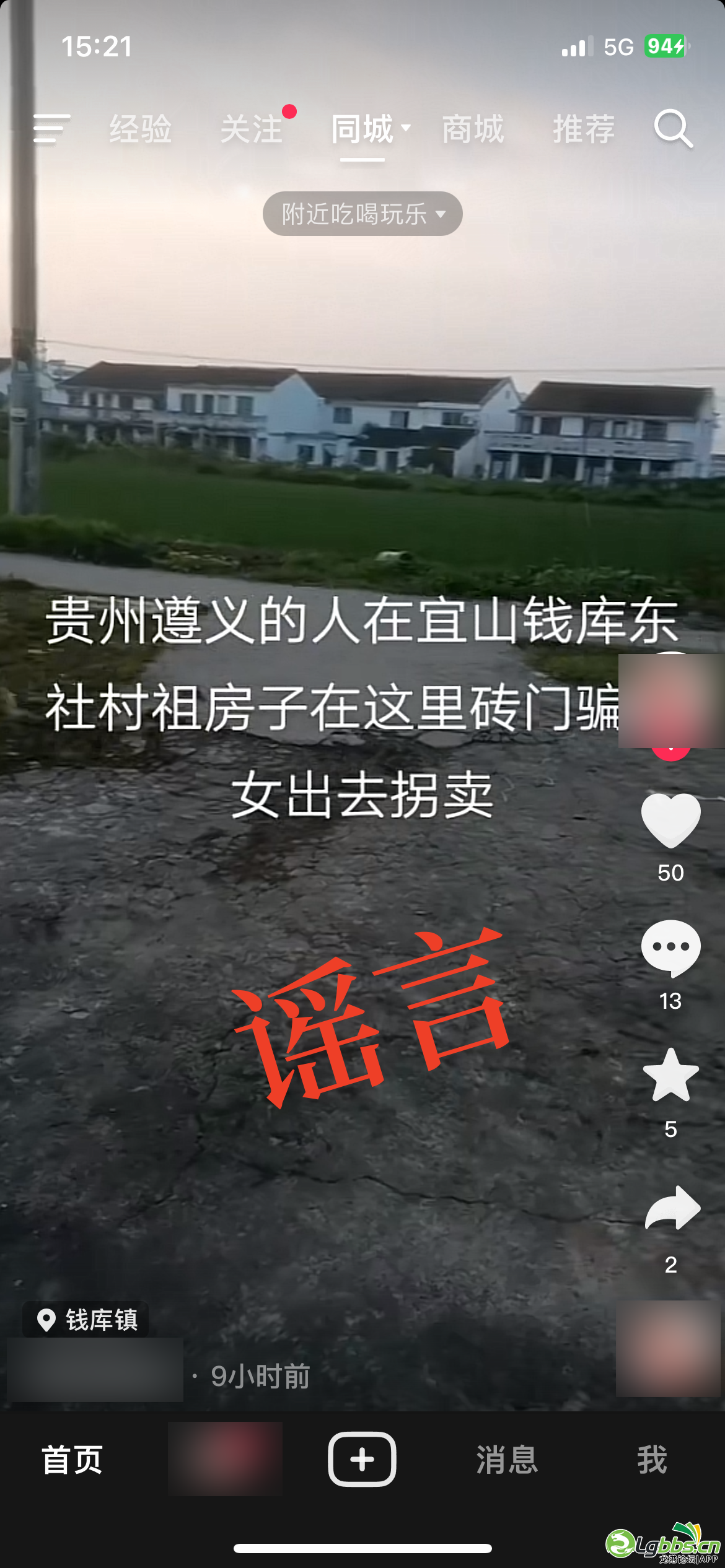Viewport: 725px width, 1568px height.
Task: Open the hamburger menu
Action: click(51, 129)
